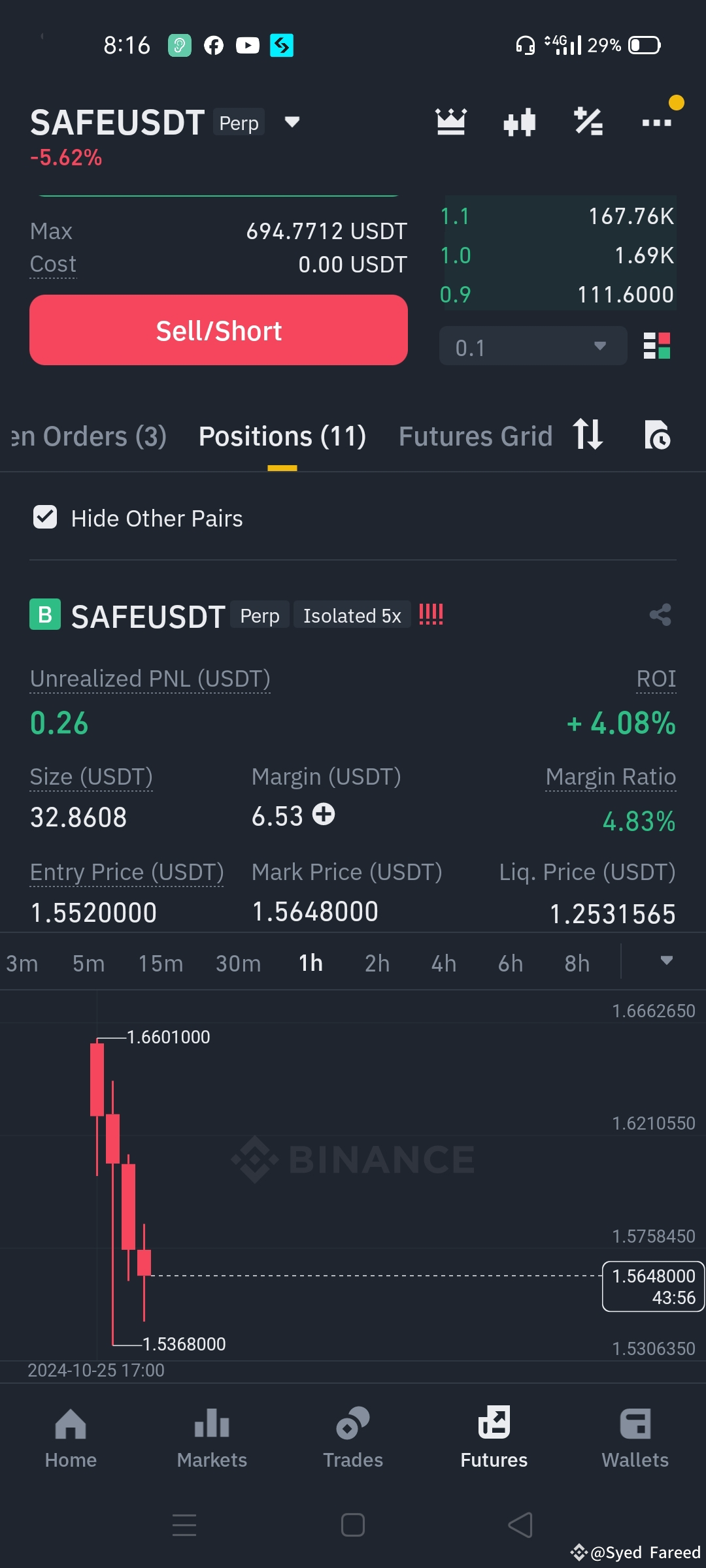The image size is (706, 1568).
Task: Open the transfer funds arrows icon
Action: pyautogui.click(x=587, y=436)
